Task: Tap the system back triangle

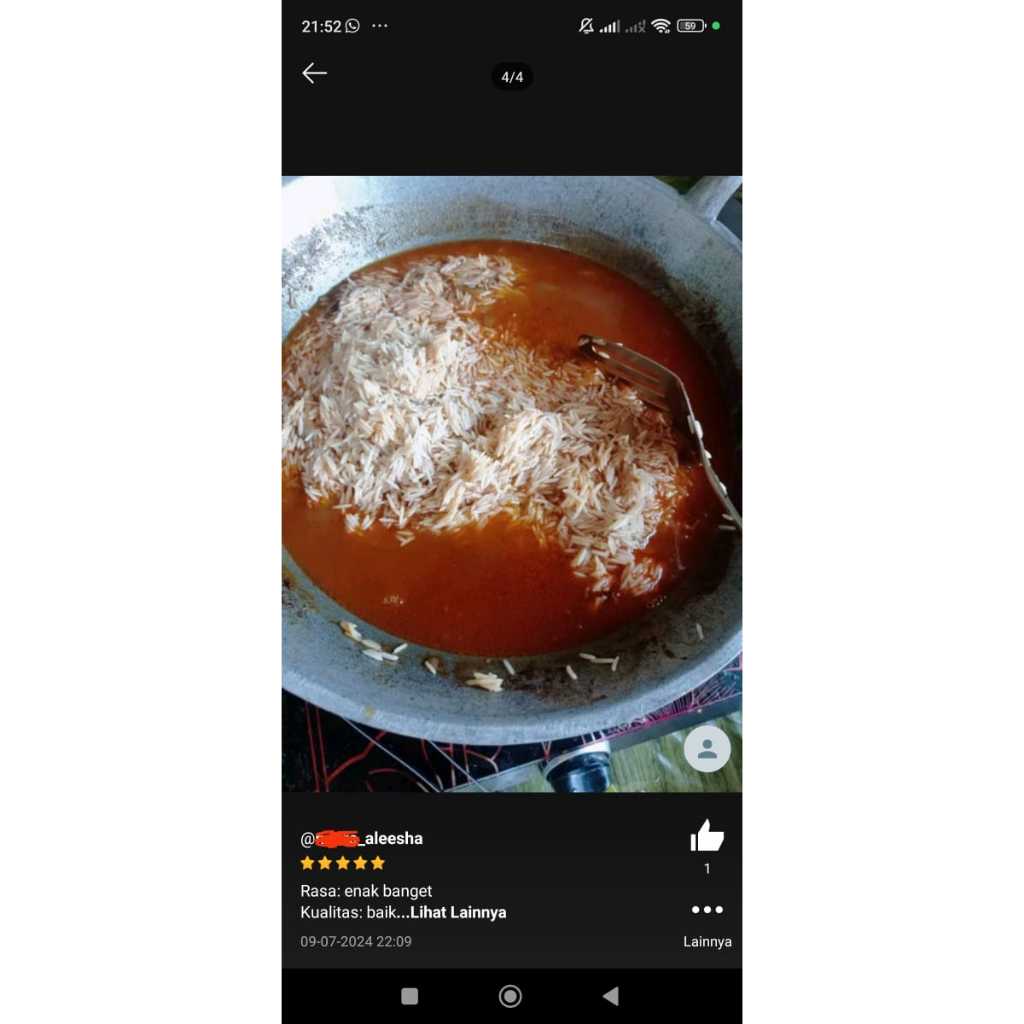Action: [610, 996]
